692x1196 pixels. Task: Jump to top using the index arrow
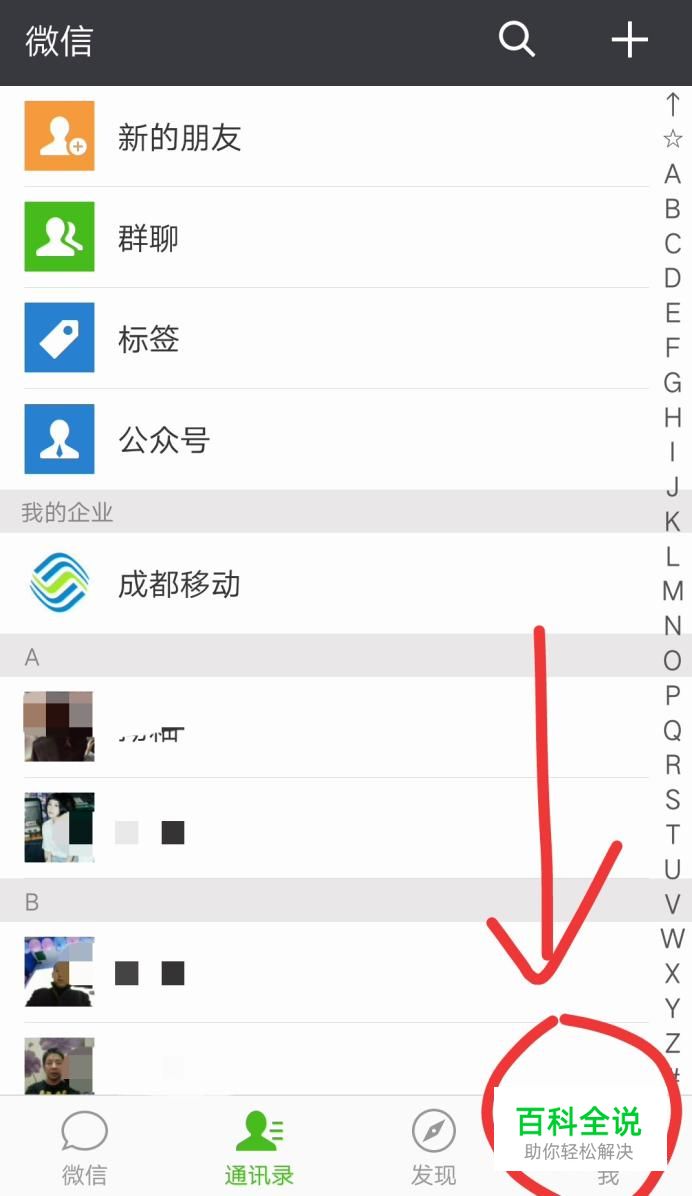tap(672, 104)
